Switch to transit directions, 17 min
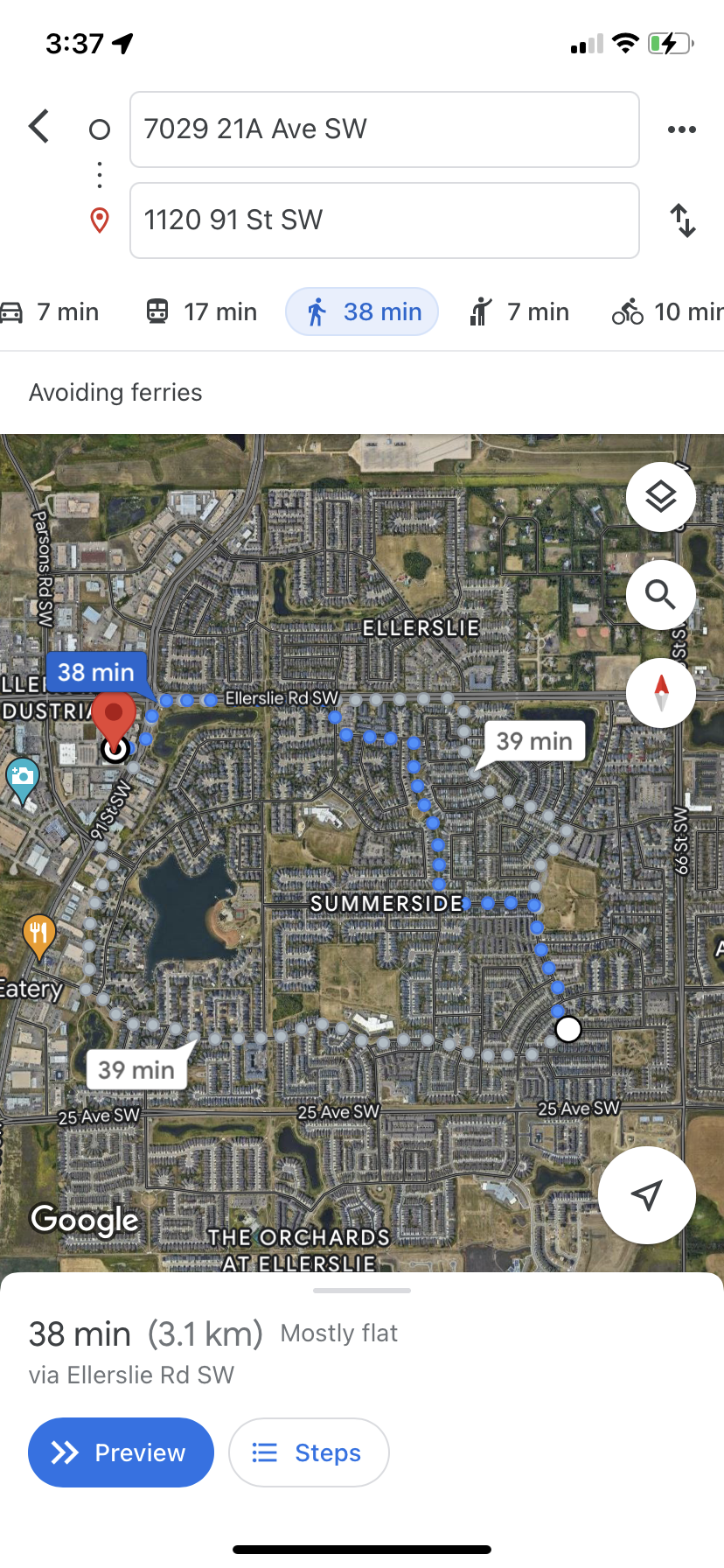 pyautogui.click(x=201, y=312)
